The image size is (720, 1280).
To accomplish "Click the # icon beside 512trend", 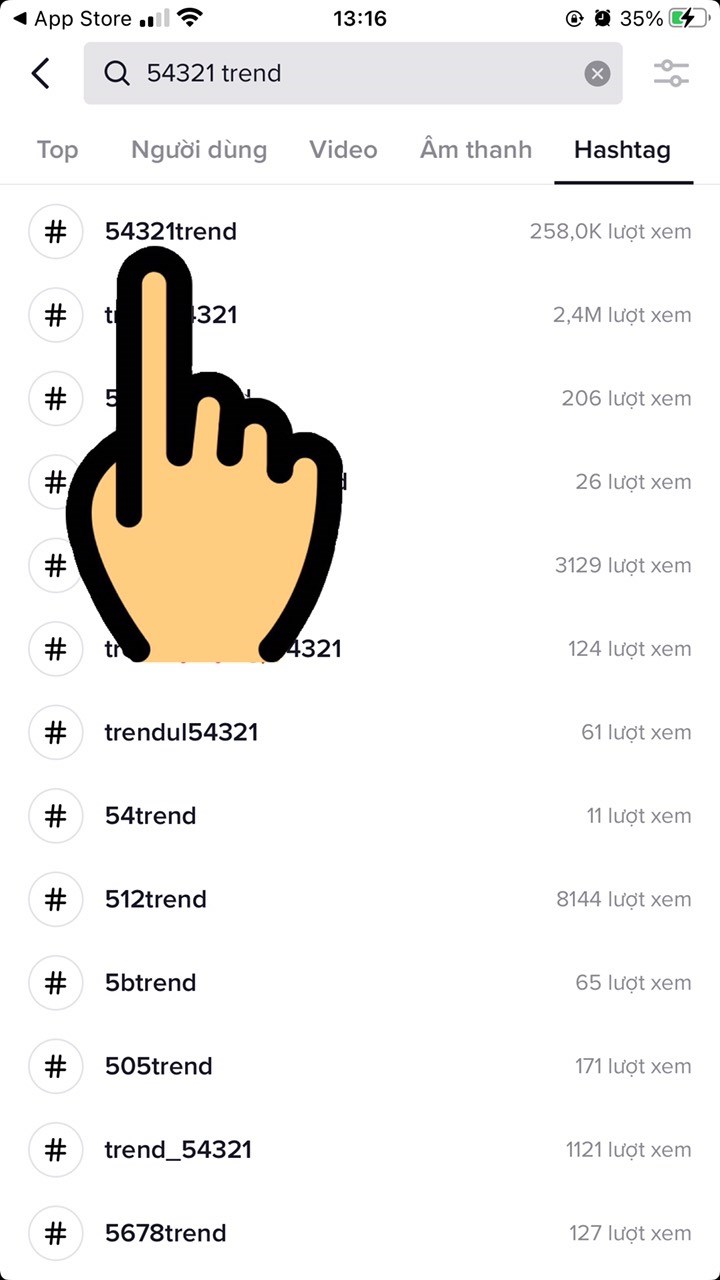I will click(x=55, y=899).
